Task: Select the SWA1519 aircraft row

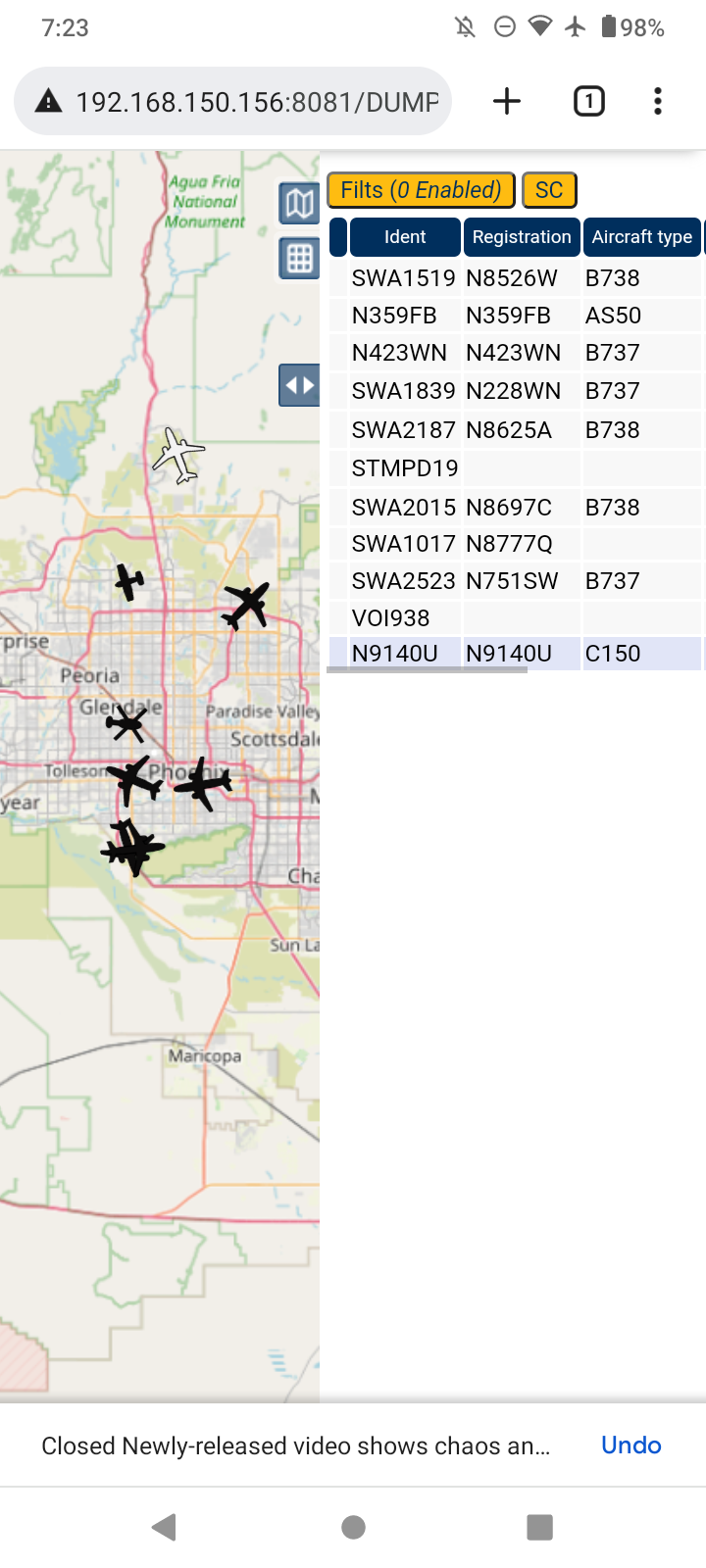Action: [x=516, y=278]
